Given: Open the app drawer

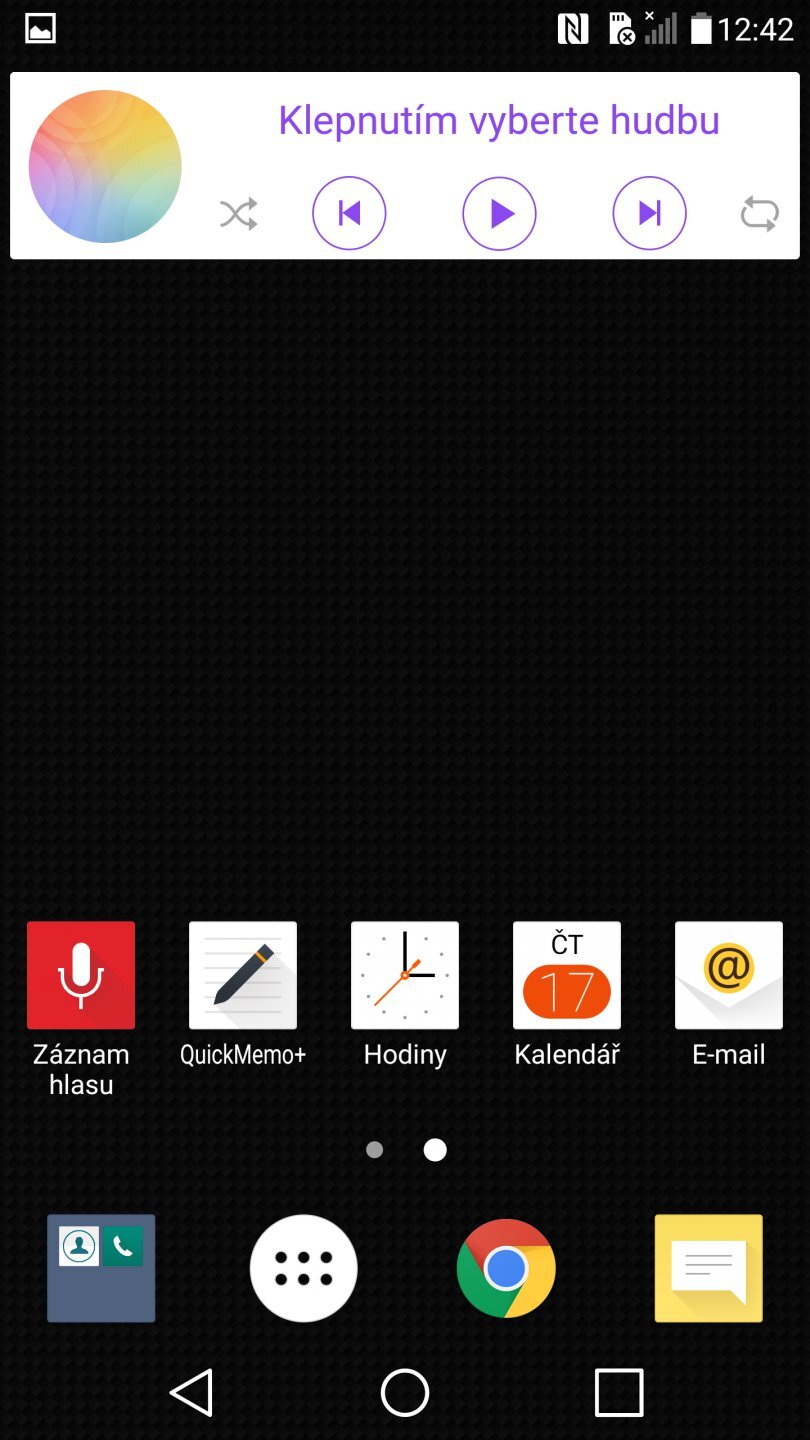Looking at the screenshot, I should [303, 1268].
